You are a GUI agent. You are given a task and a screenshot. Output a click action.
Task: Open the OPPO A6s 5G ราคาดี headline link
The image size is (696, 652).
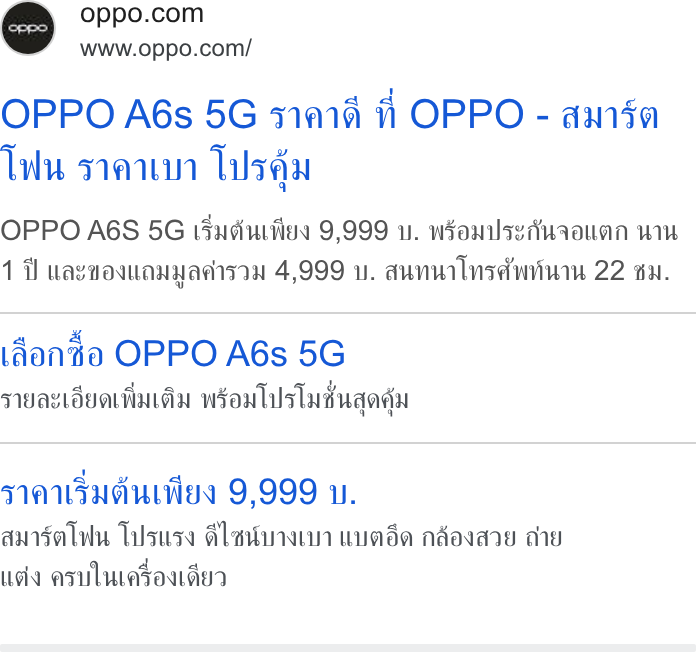point(329,139)
